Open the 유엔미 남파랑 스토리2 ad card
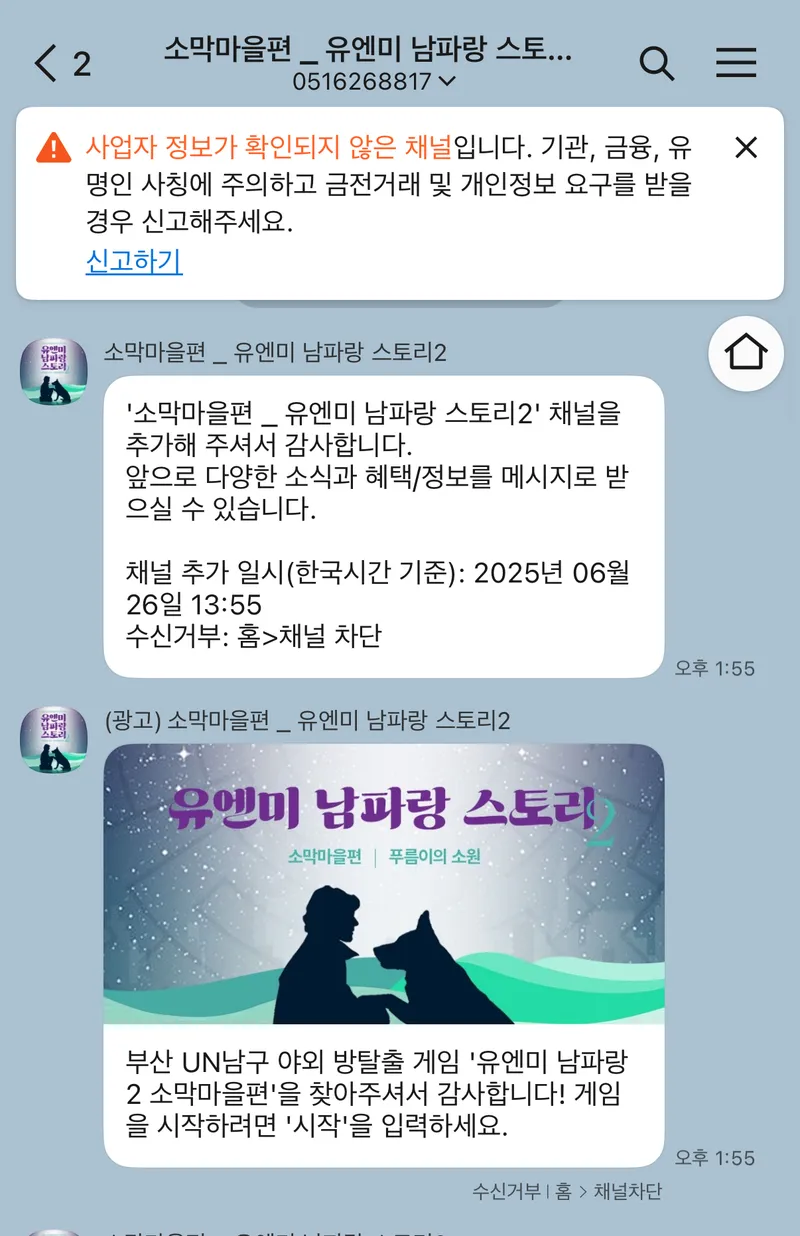The image size is (800, 1236). point(384,884)
